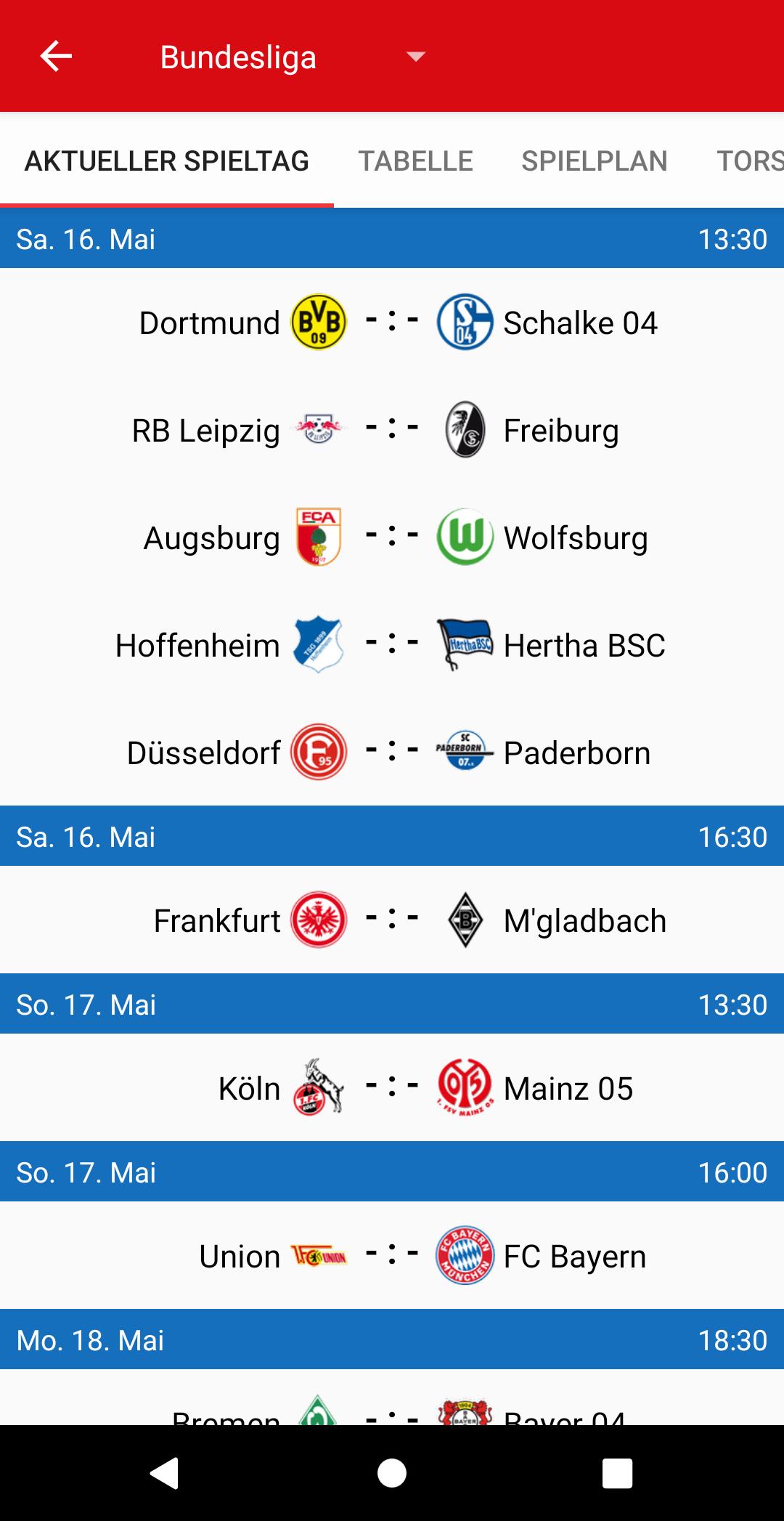Open the Dortmund vs Schalke 04 match
Viewport: 784px width, 1521px height.
point(392,322)
